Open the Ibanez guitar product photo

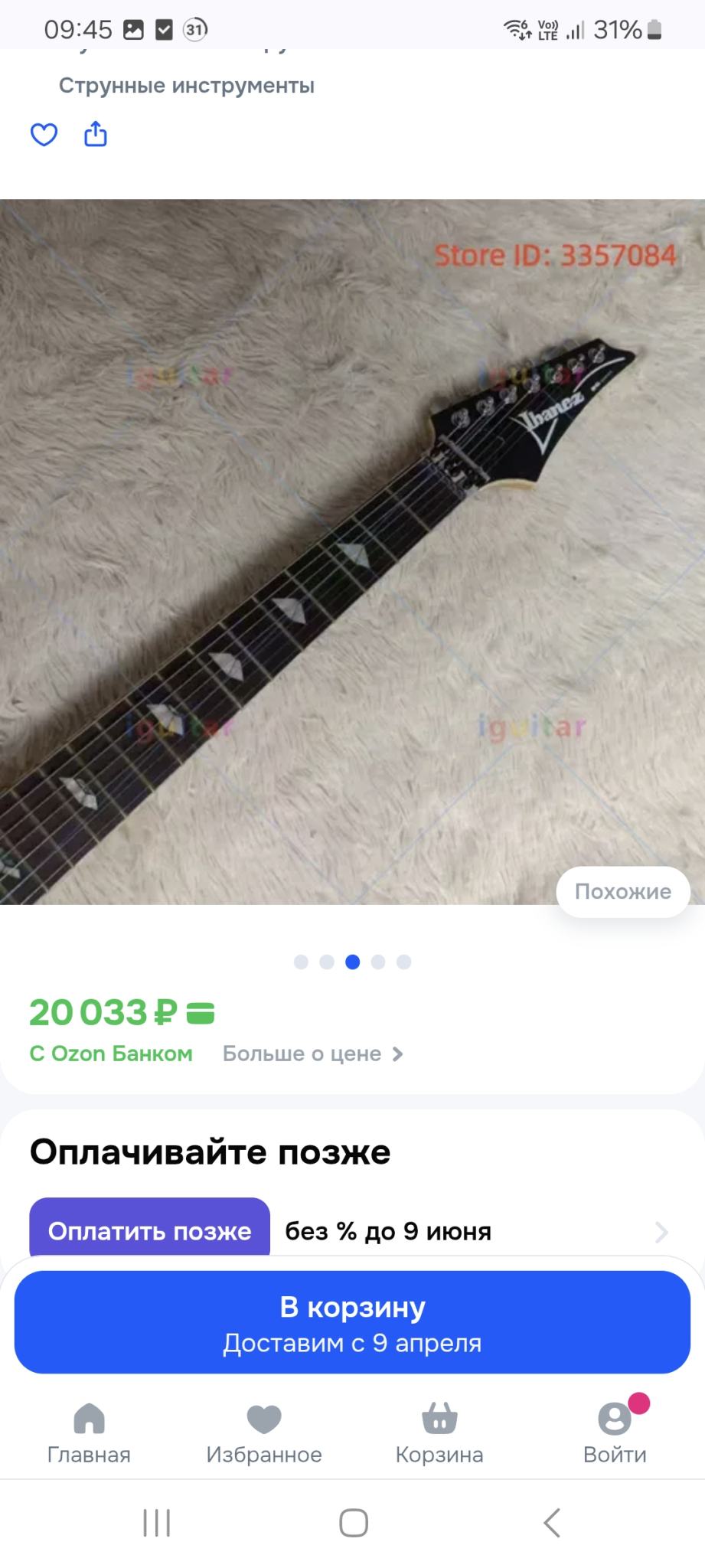click(352, 551)
